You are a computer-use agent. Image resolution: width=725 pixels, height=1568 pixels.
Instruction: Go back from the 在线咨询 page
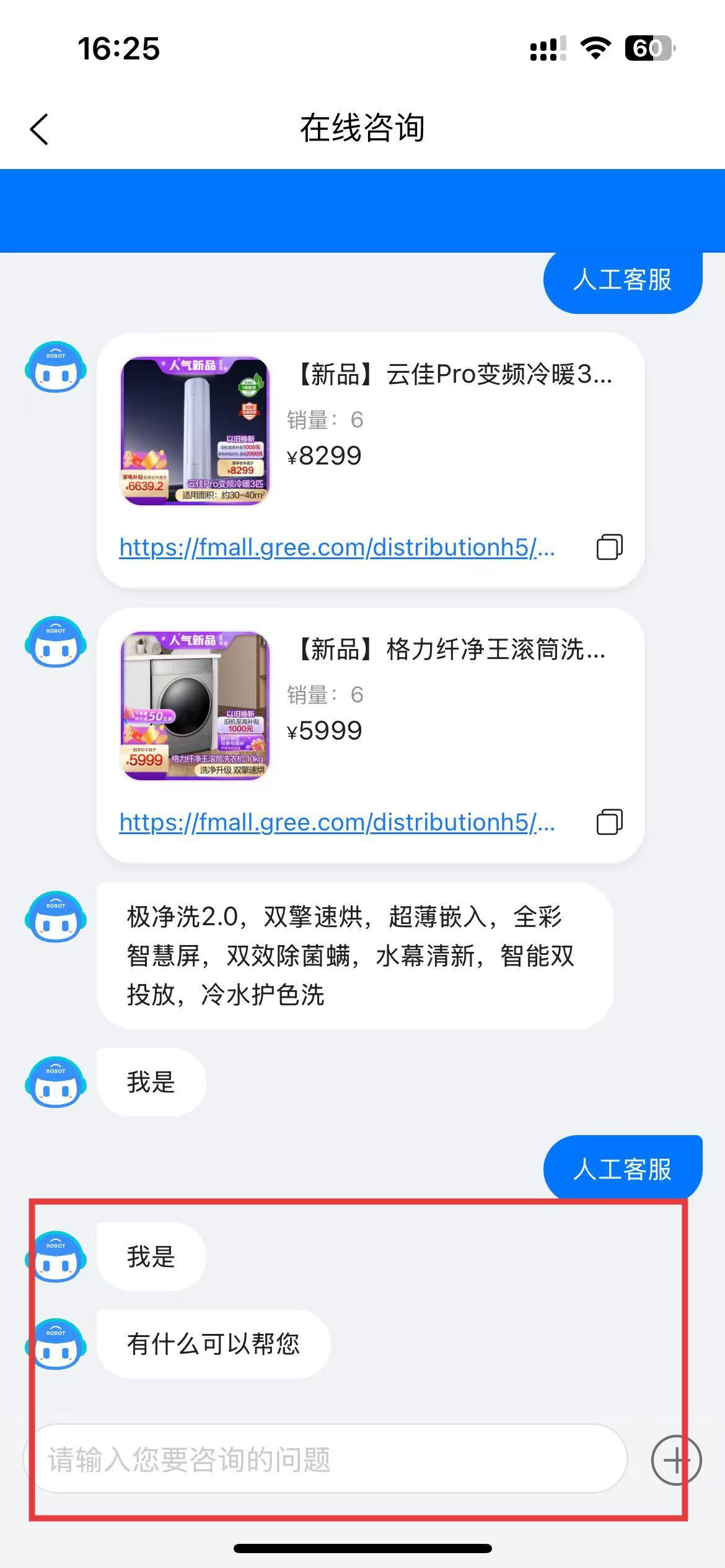[x=39, y=129]
